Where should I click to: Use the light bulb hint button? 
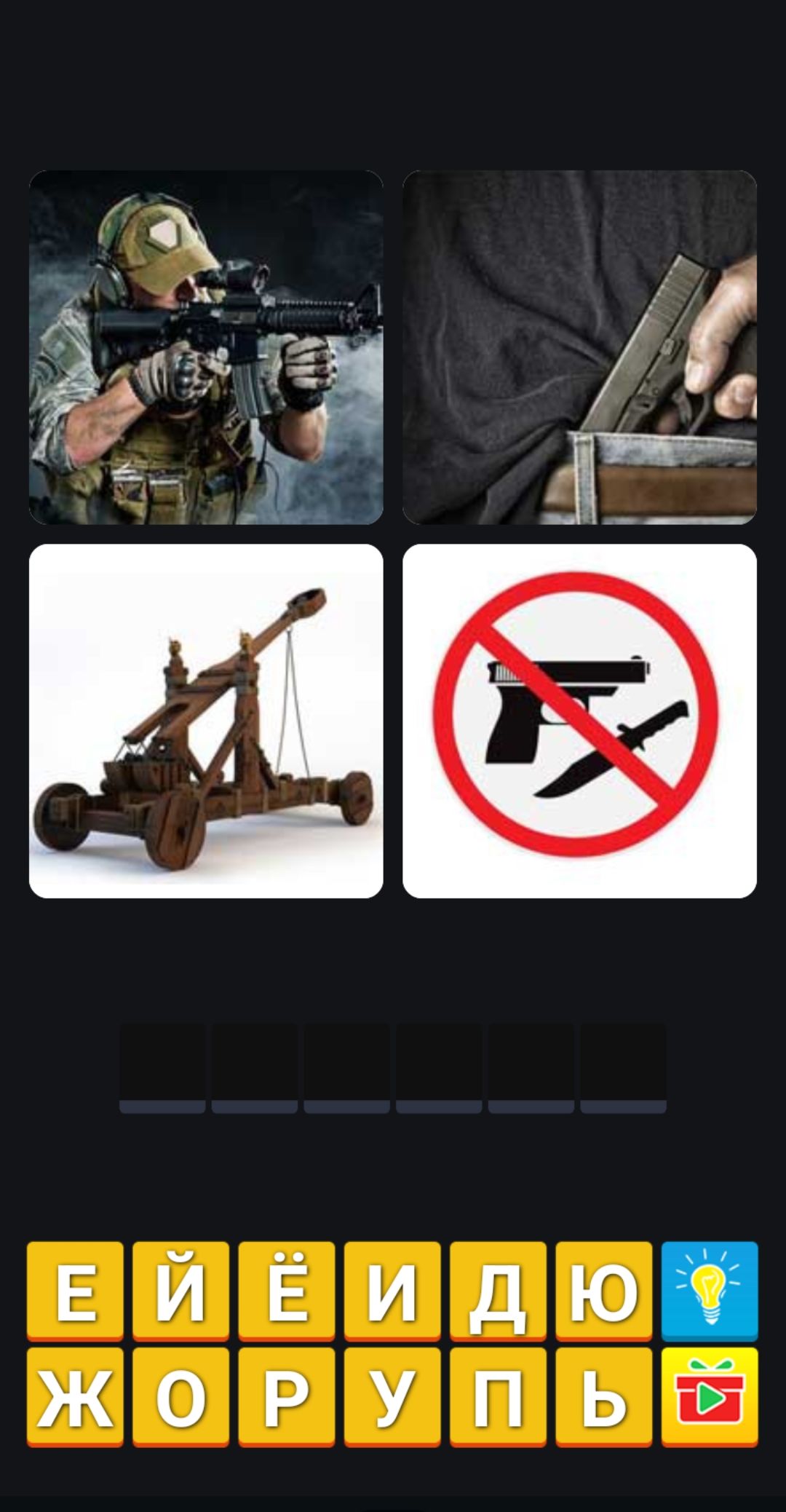click(x=710, y=1291)
